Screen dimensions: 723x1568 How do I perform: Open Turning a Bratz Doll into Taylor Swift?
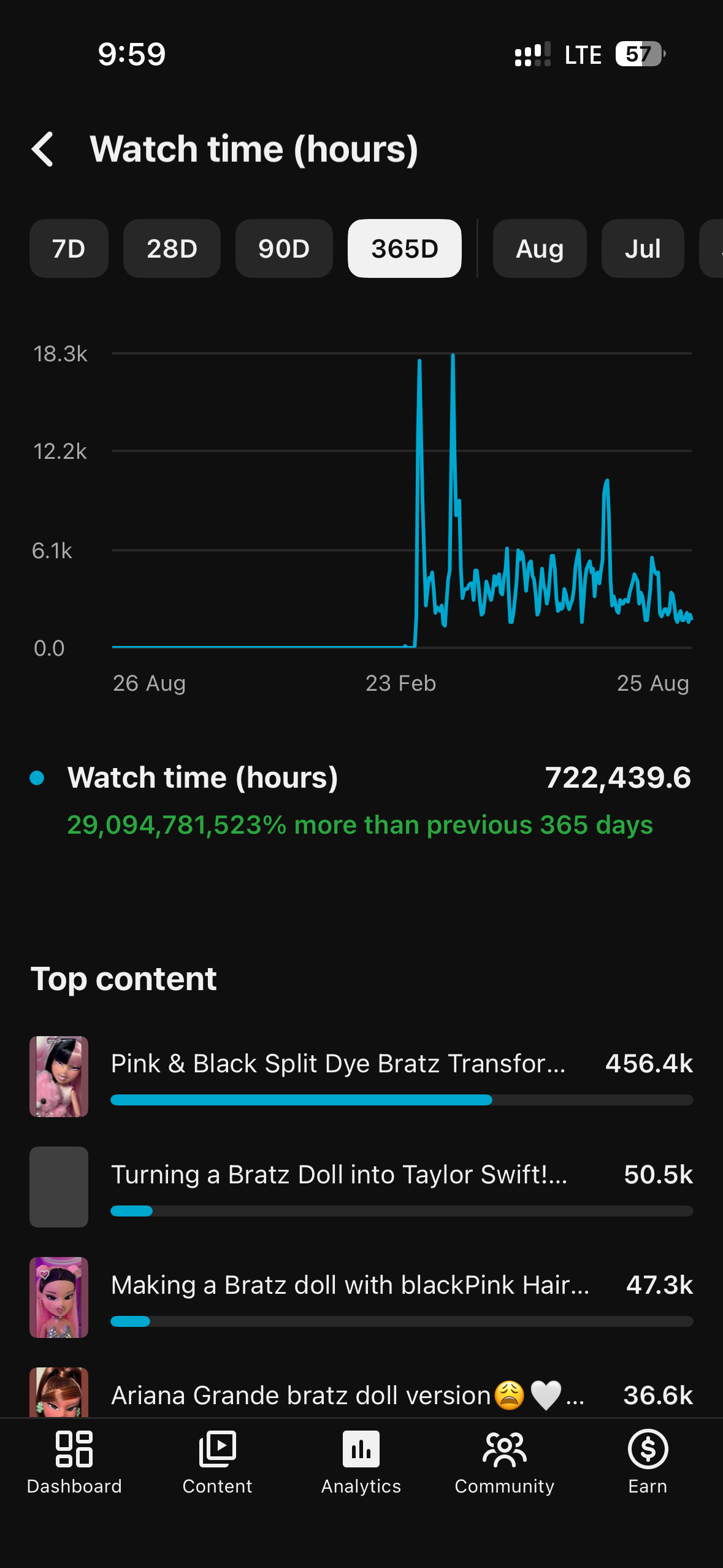pyautogui.click(x=361, y=1187)
